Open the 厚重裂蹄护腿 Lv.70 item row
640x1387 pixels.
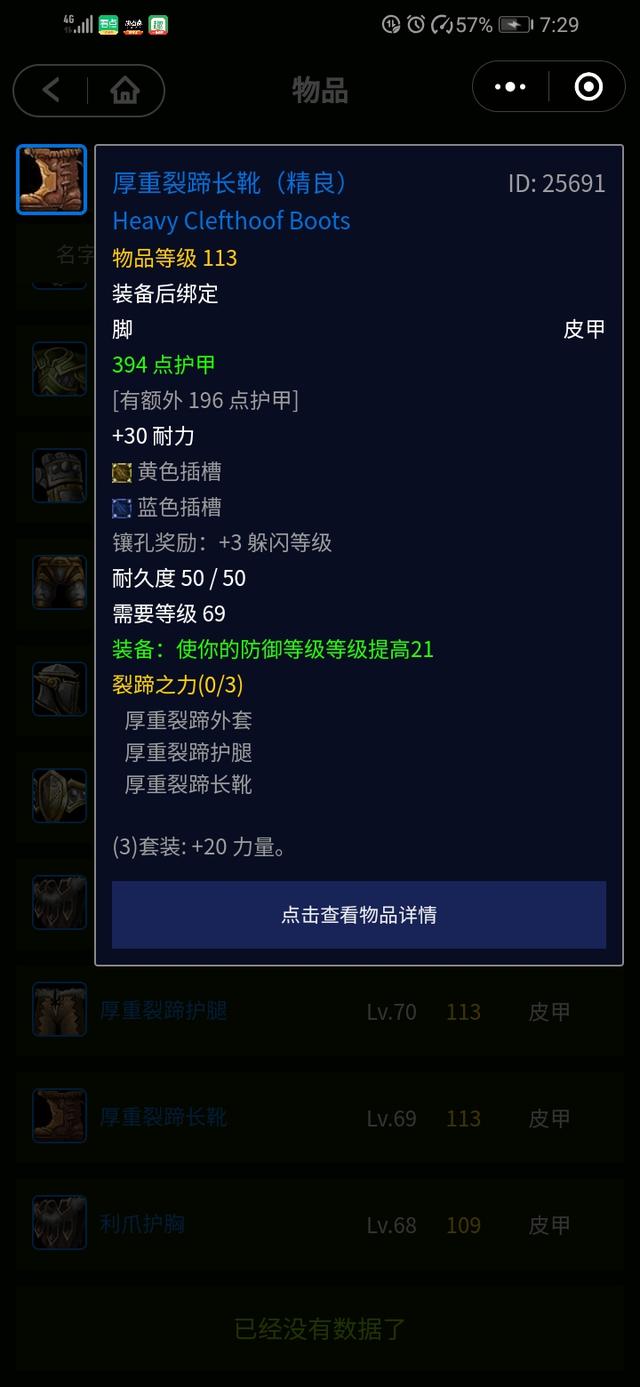[320, 1011]
